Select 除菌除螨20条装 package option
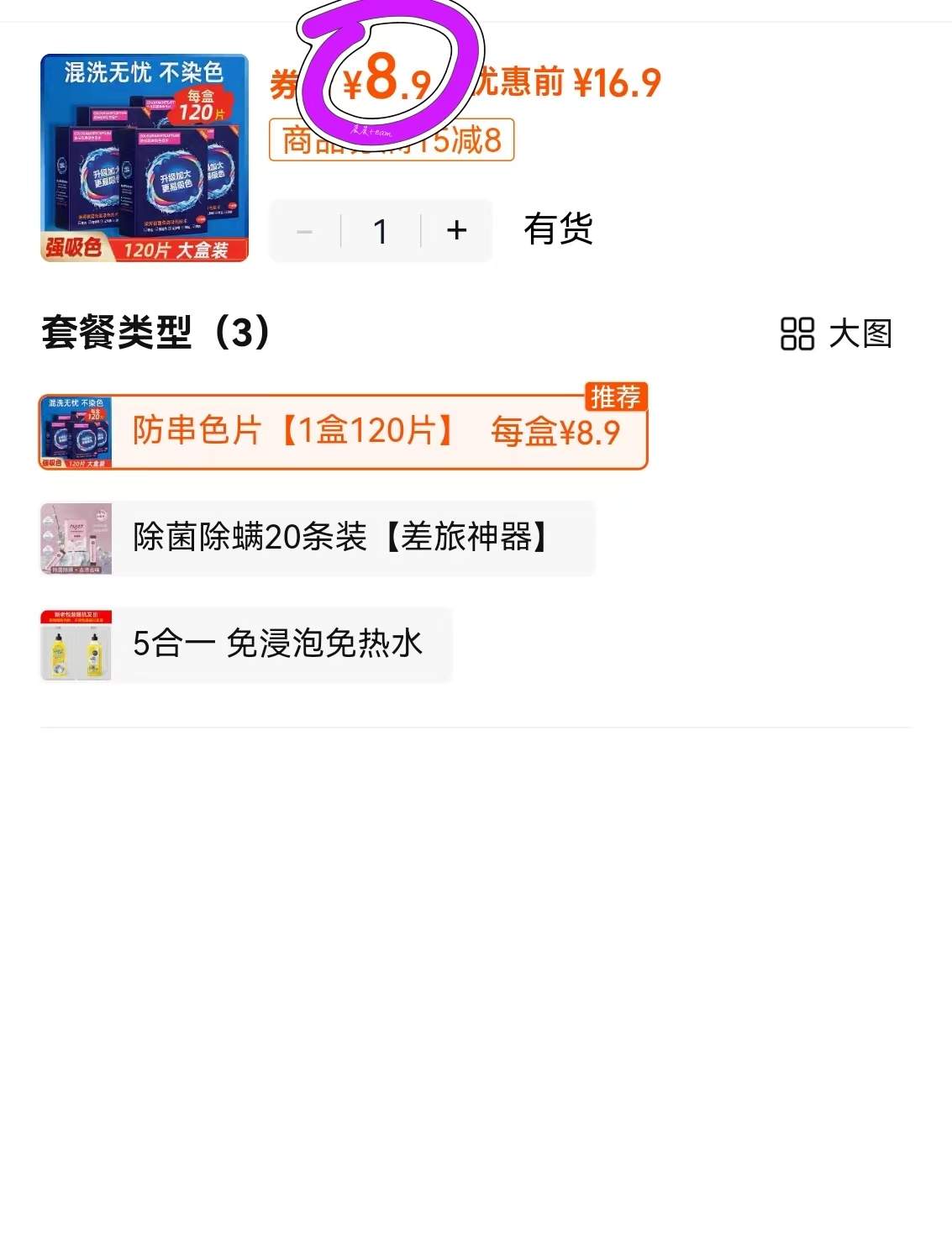 point(336,538)
